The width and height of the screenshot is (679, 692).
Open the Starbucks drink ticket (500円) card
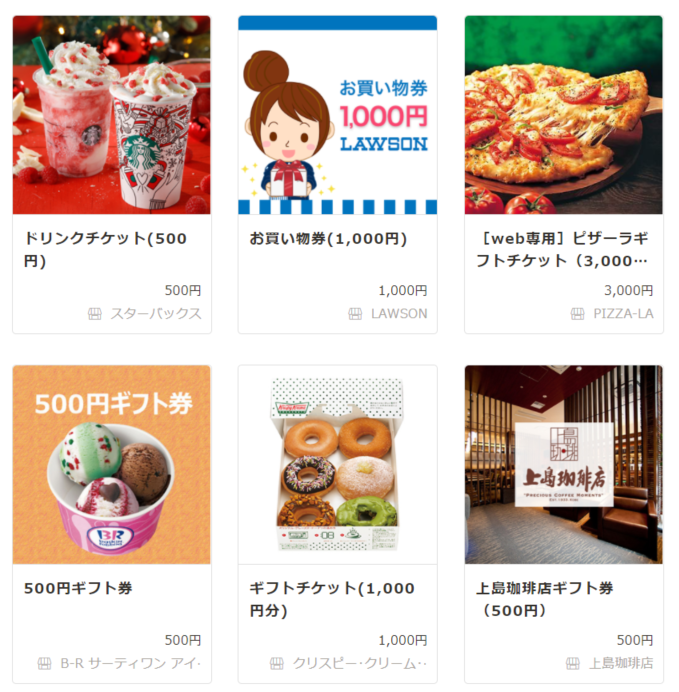click(x=112, y=174)
